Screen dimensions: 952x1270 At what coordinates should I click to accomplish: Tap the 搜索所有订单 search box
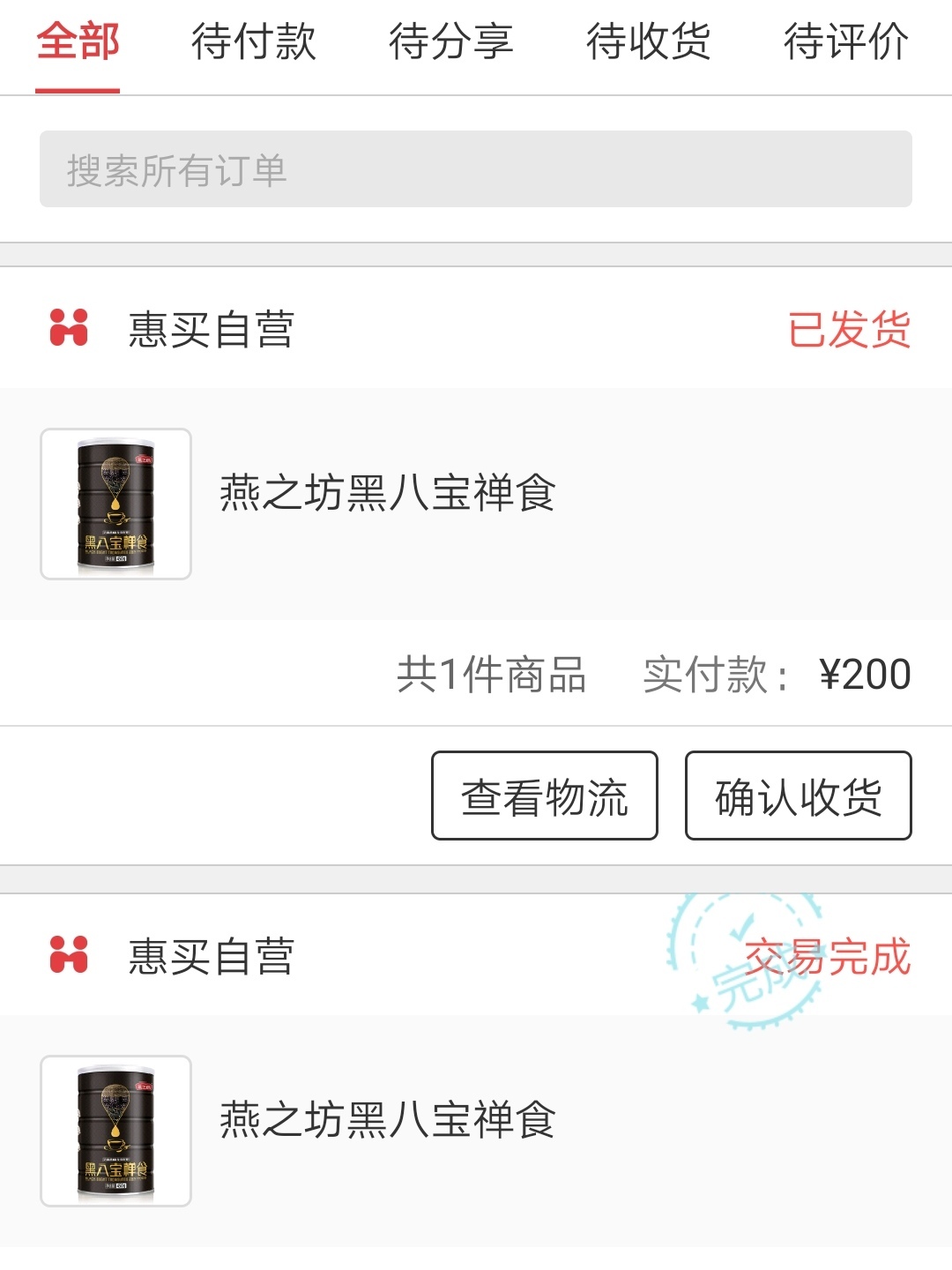[476, 169]
